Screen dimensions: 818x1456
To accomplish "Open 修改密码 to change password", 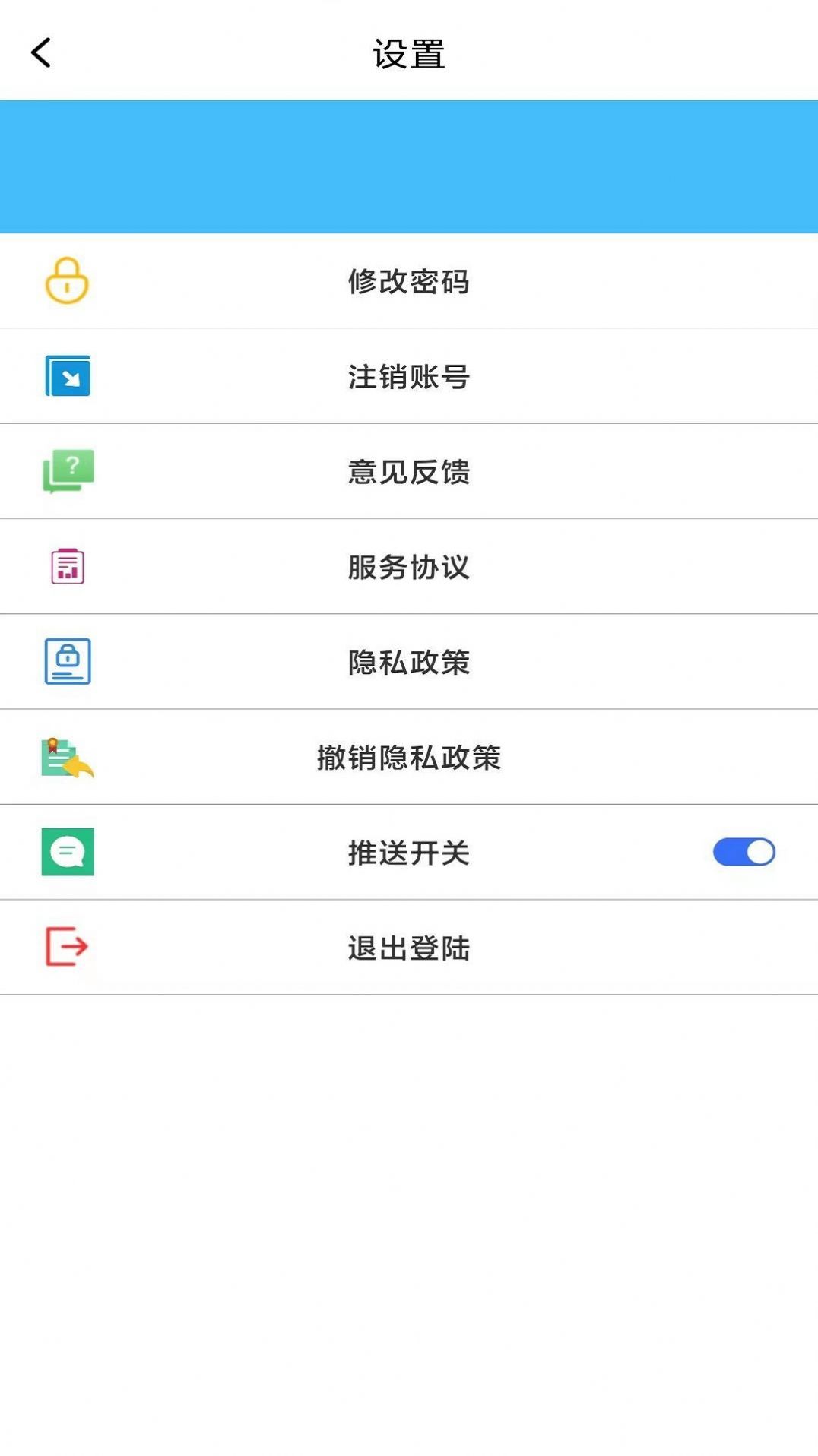I will (x=408, y=281).
